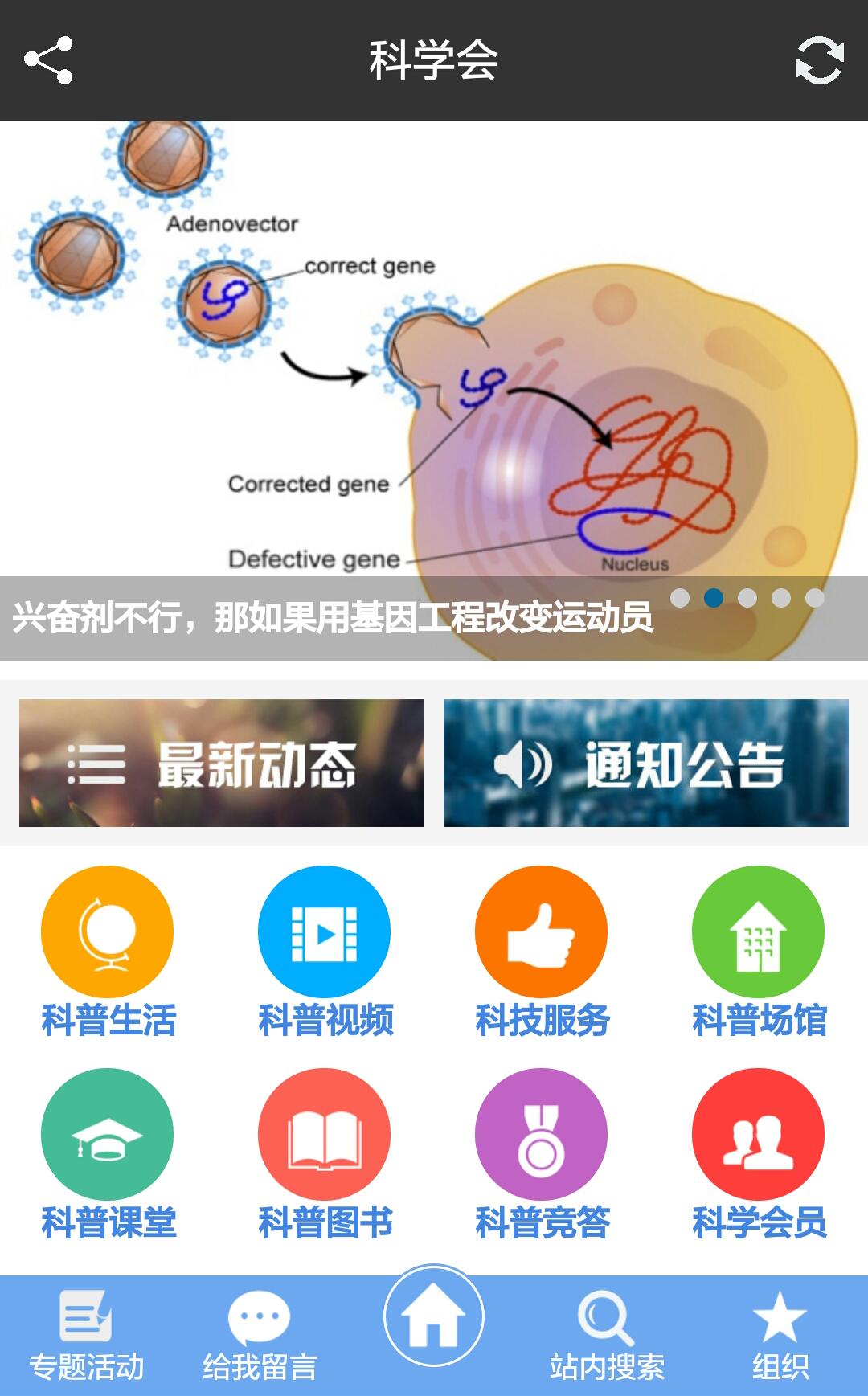Refresh the page using sync icon
868x1396 pixels.
coord(819,60)
